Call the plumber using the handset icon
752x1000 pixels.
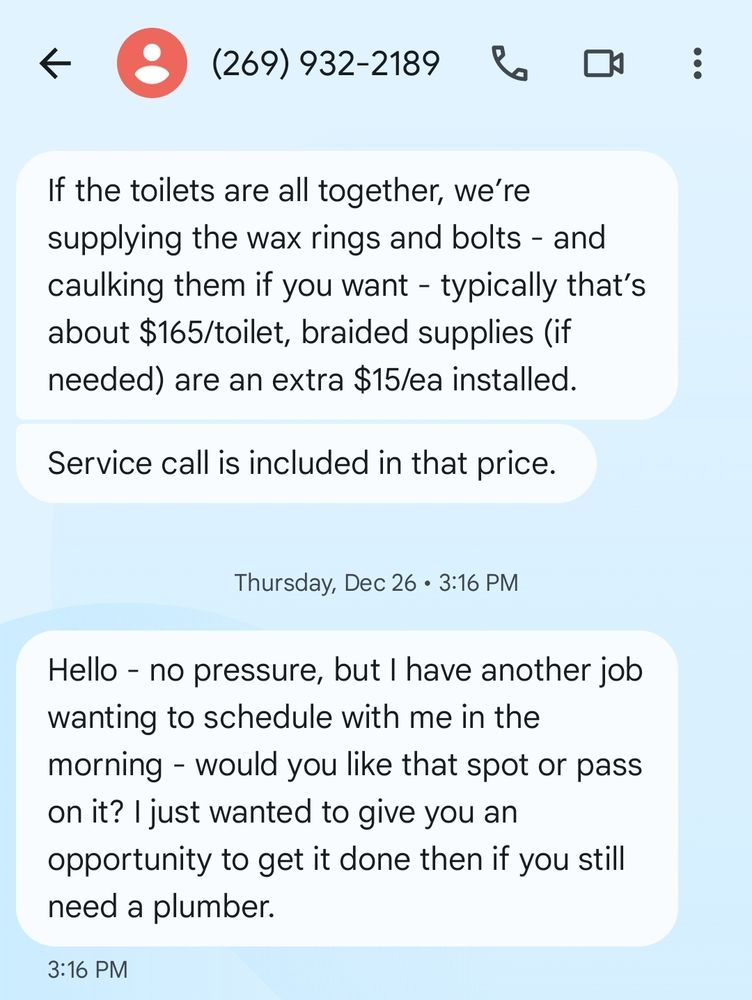pyautogui.click(x=510, y=63)
